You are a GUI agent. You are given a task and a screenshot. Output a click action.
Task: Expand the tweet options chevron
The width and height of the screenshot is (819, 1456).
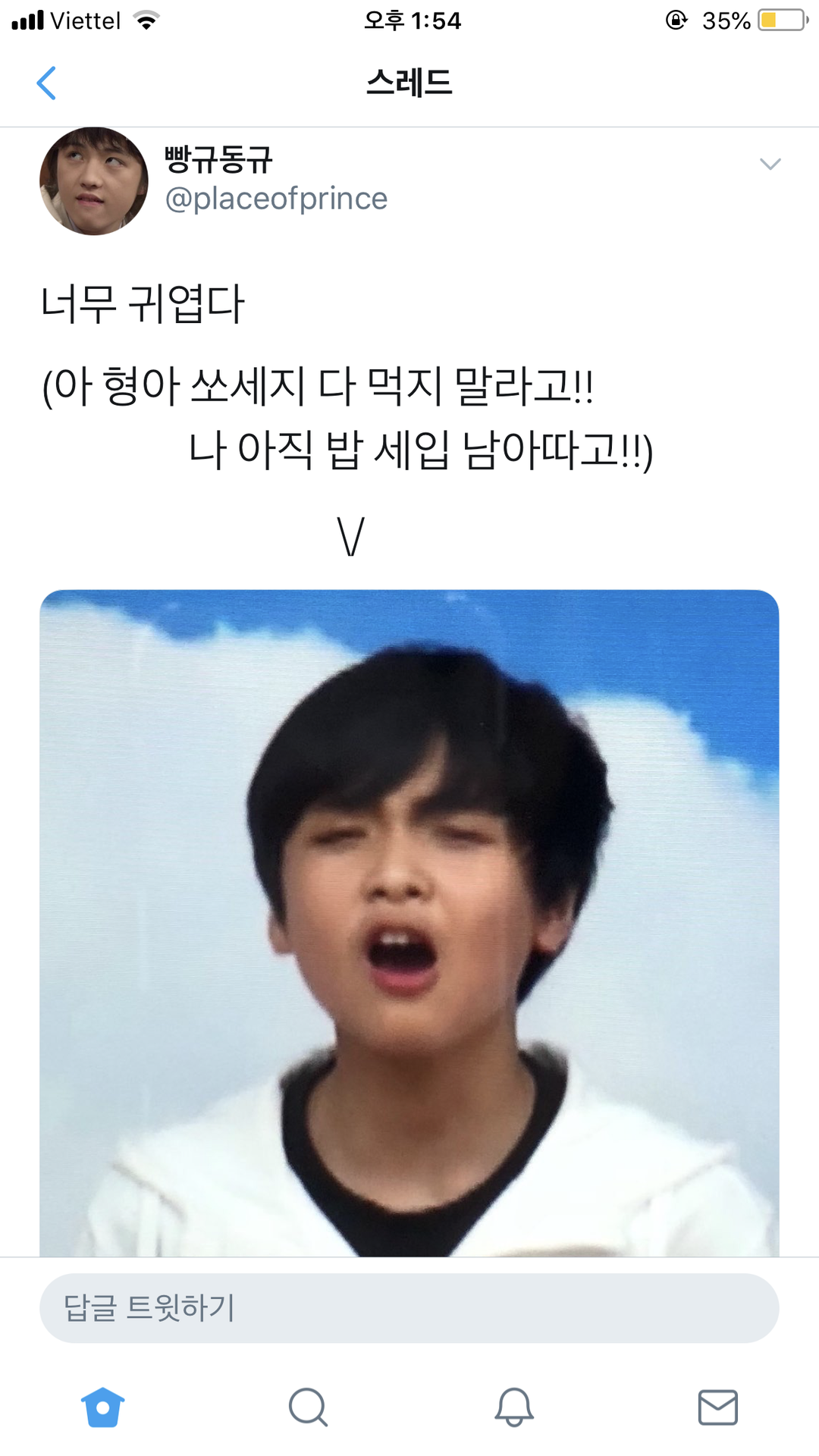[x=770, y=164]
